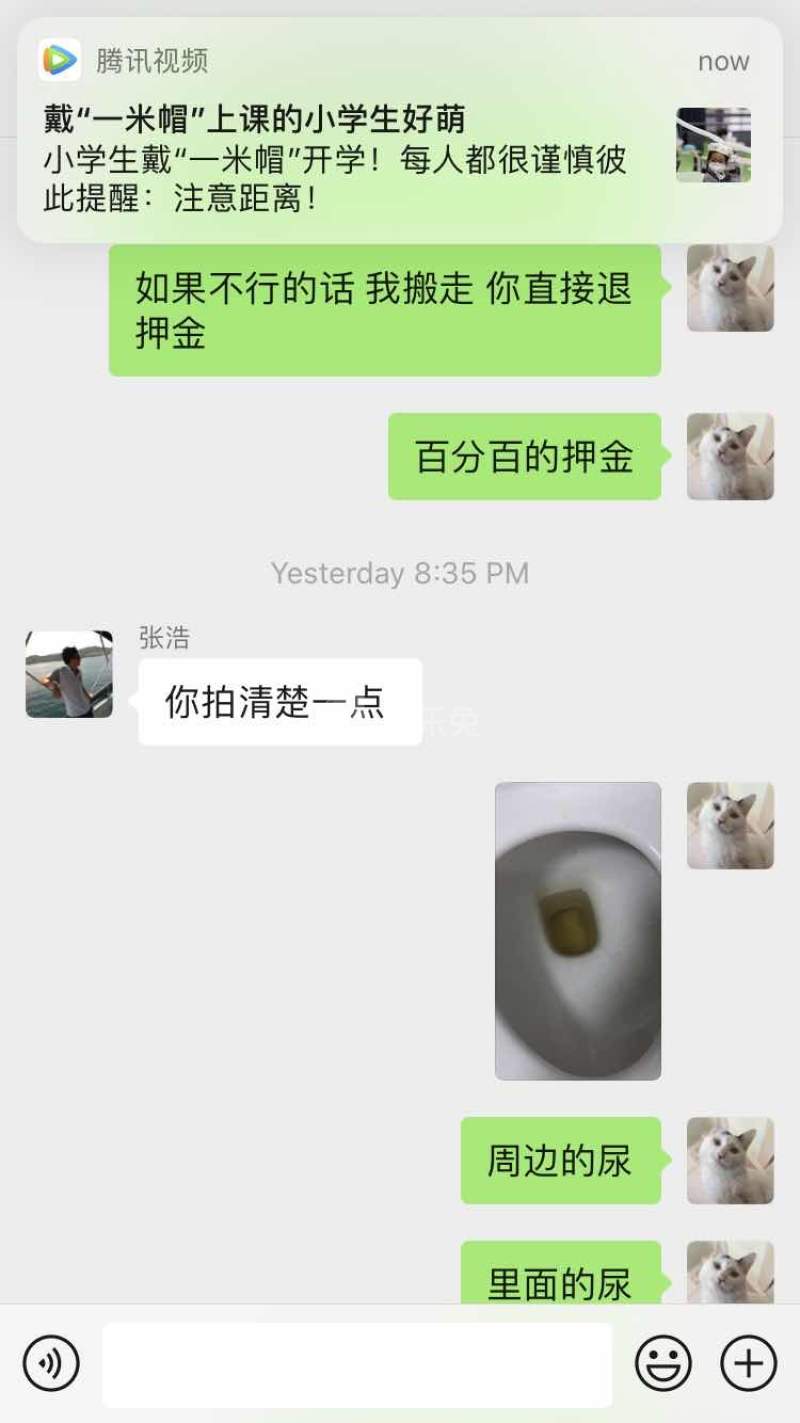Image resolution: width=800 pixels, height=1423 pixels.
Task: Open the 腾讯视频 notification banner
Action: coord(398,130)
